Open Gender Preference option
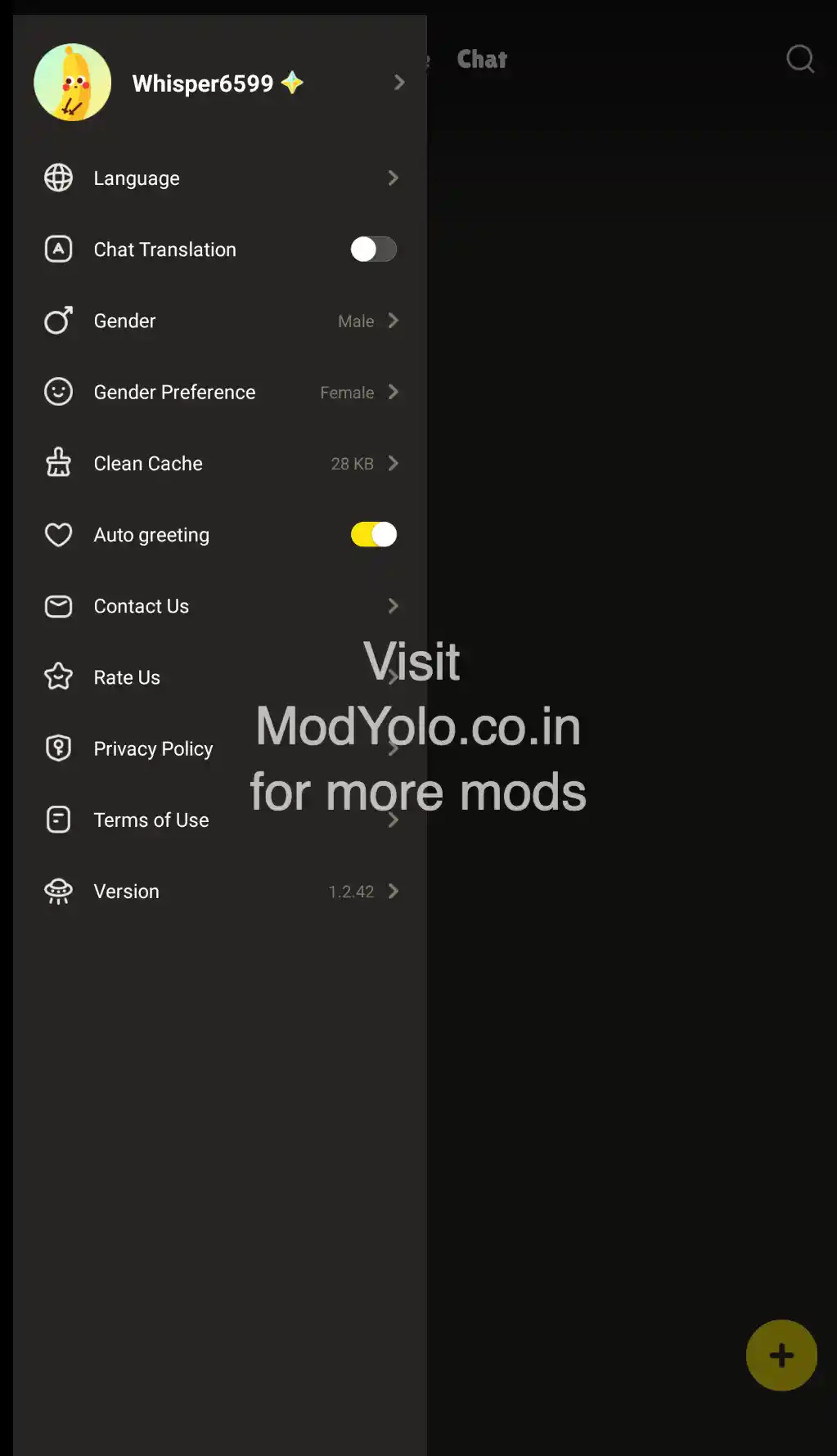Screen dimensions: 837x1456 219,393
